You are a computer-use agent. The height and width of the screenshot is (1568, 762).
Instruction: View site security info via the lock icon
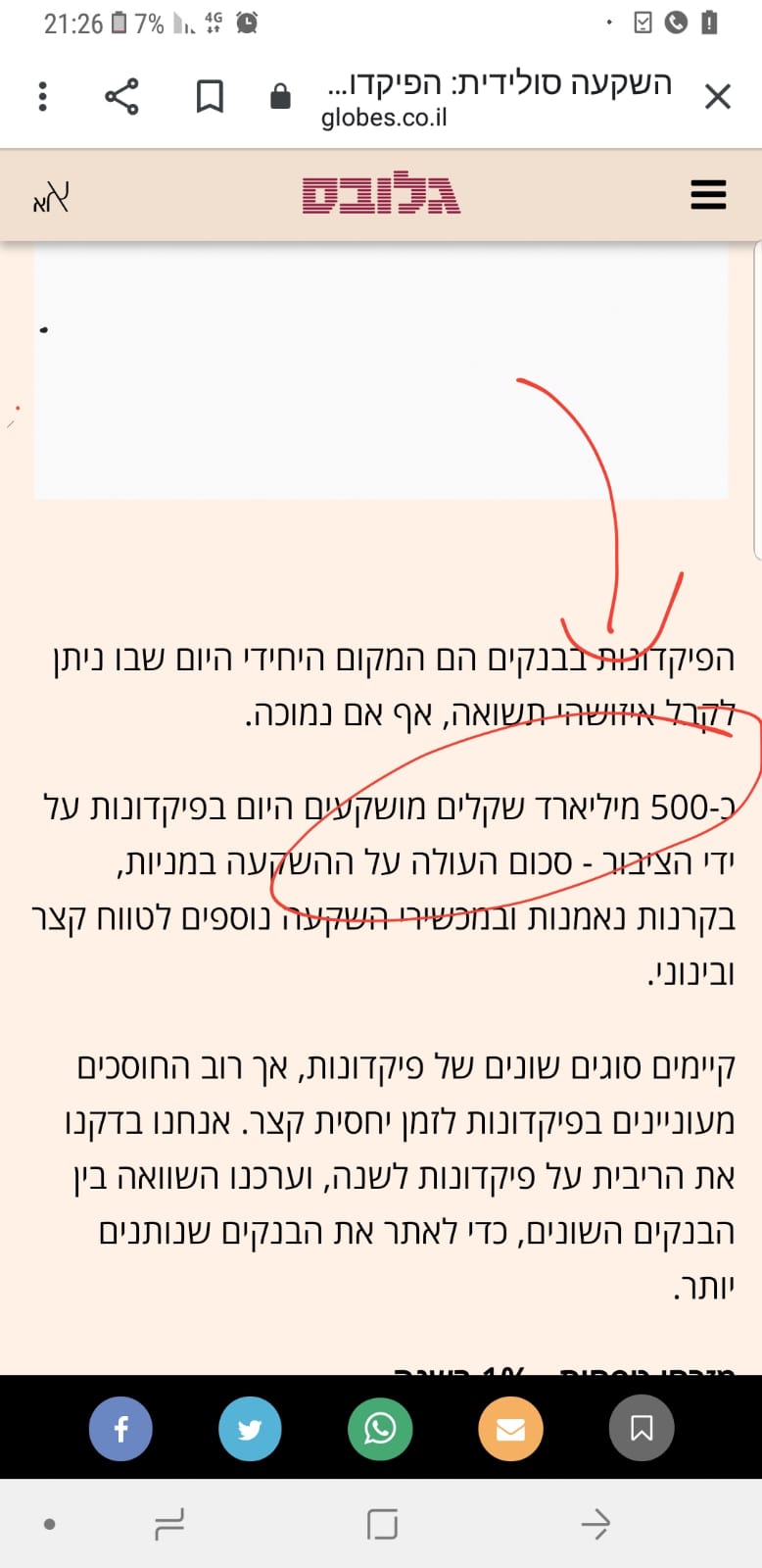point(280,96)
